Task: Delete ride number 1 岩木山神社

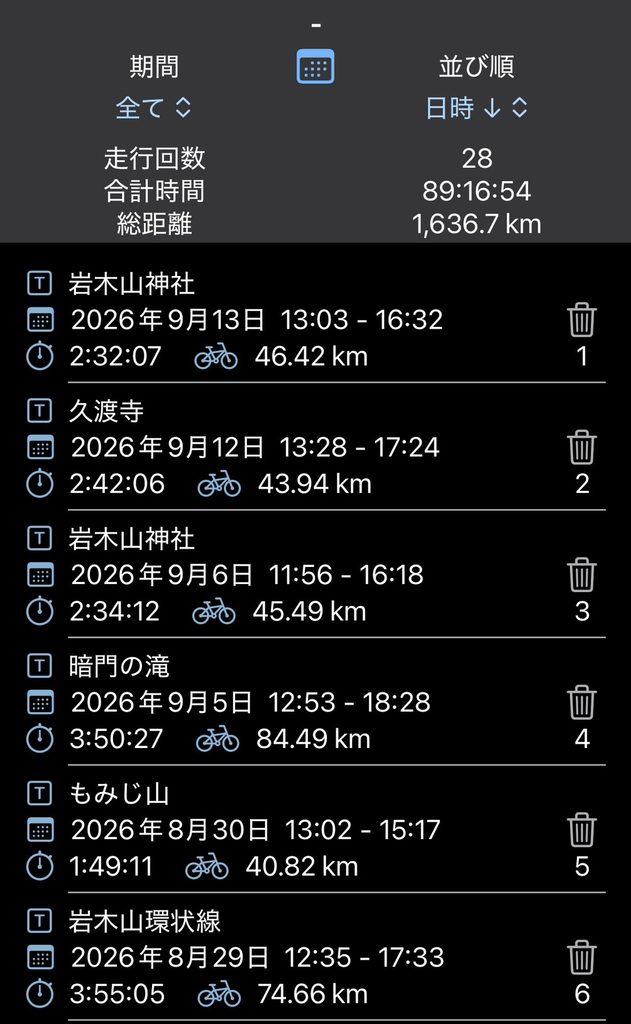Action: pos(581,319)
